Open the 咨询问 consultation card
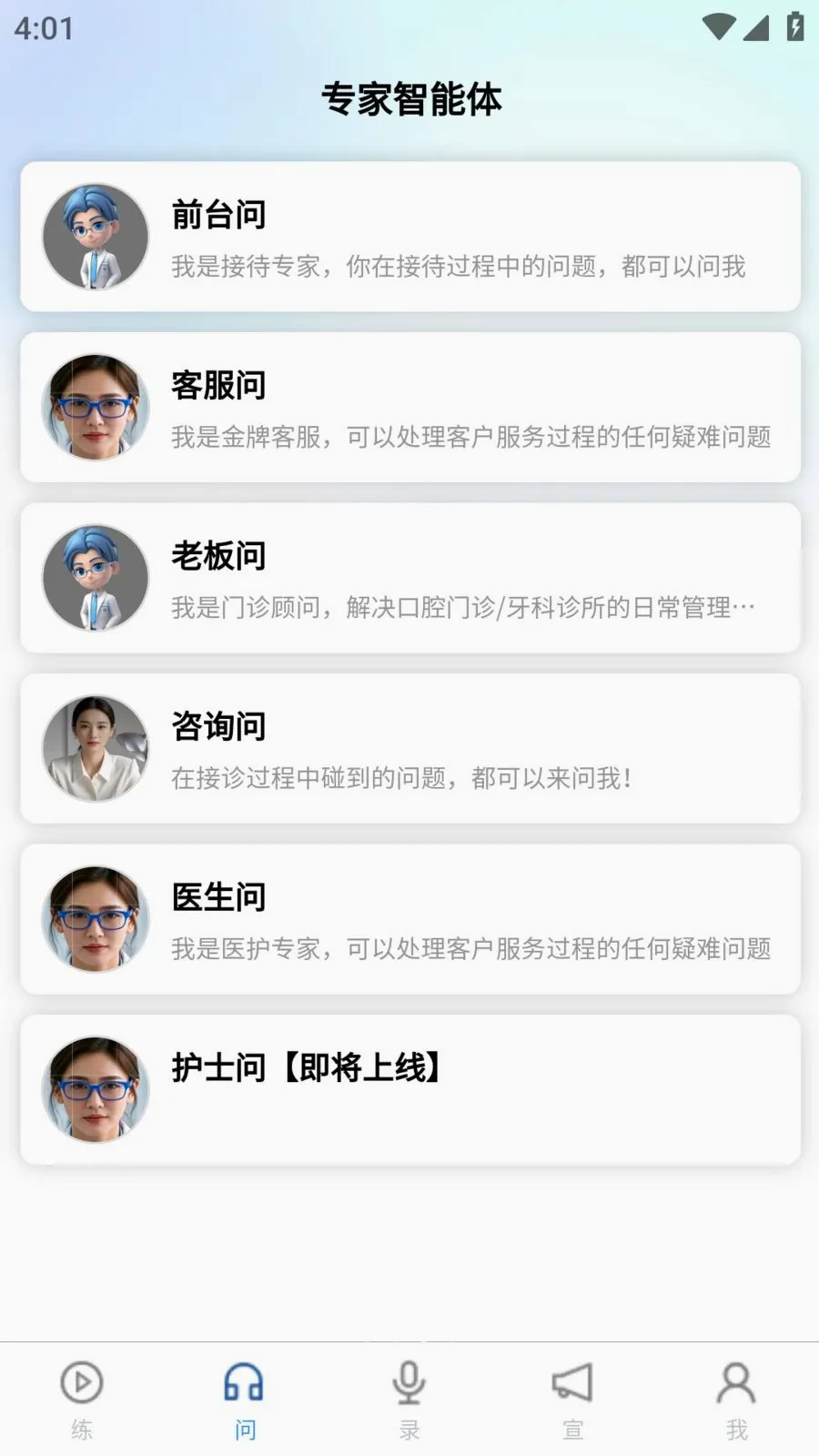 pyautogui.click(x=409, y=748)
